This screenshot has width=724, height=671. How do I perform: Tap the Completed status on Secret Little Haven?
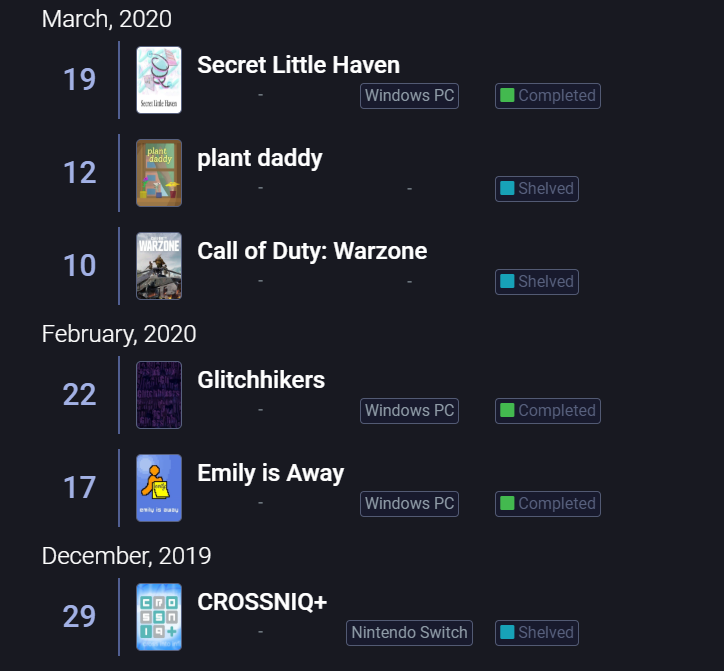(548, 96)
